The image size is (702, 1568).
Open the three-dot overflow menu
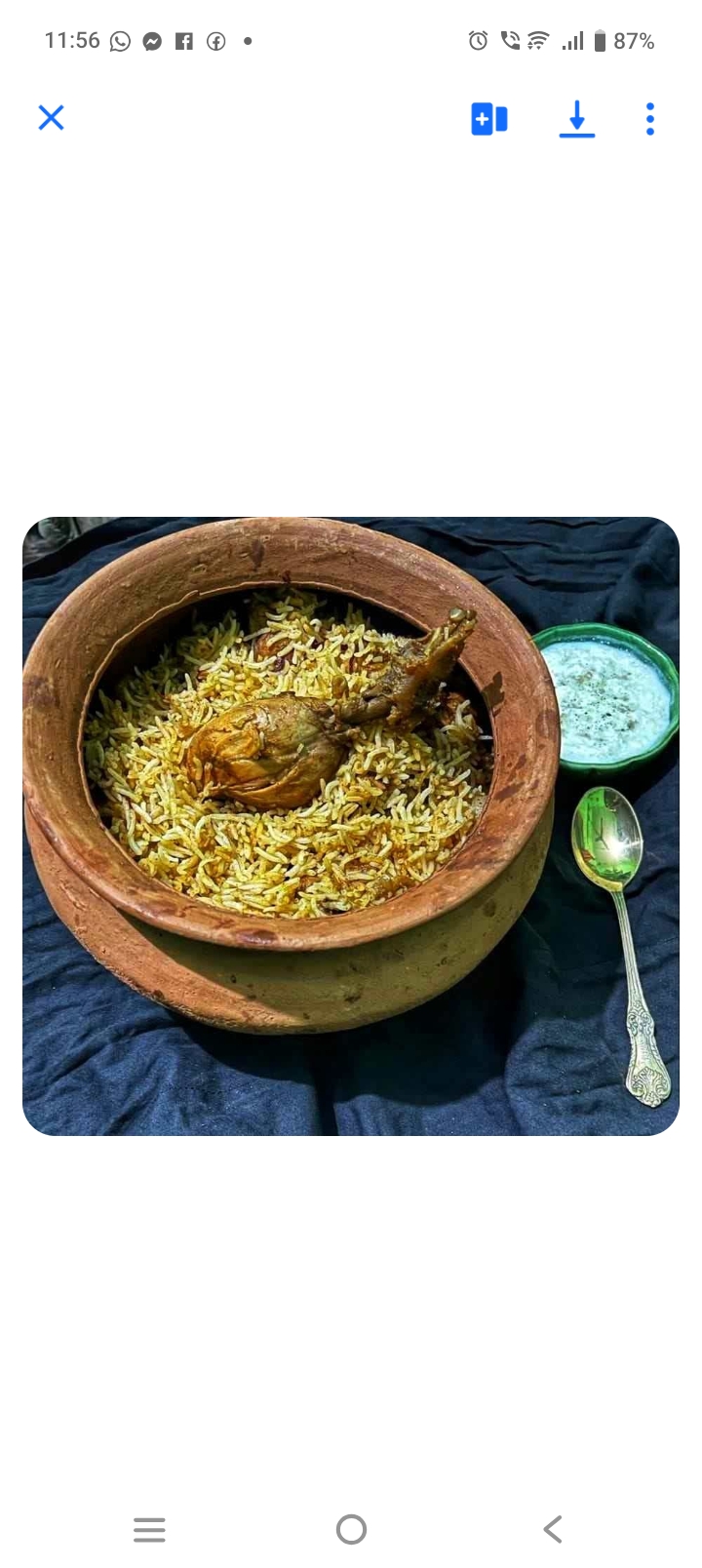pyautogui.click(x=649, y=119)
